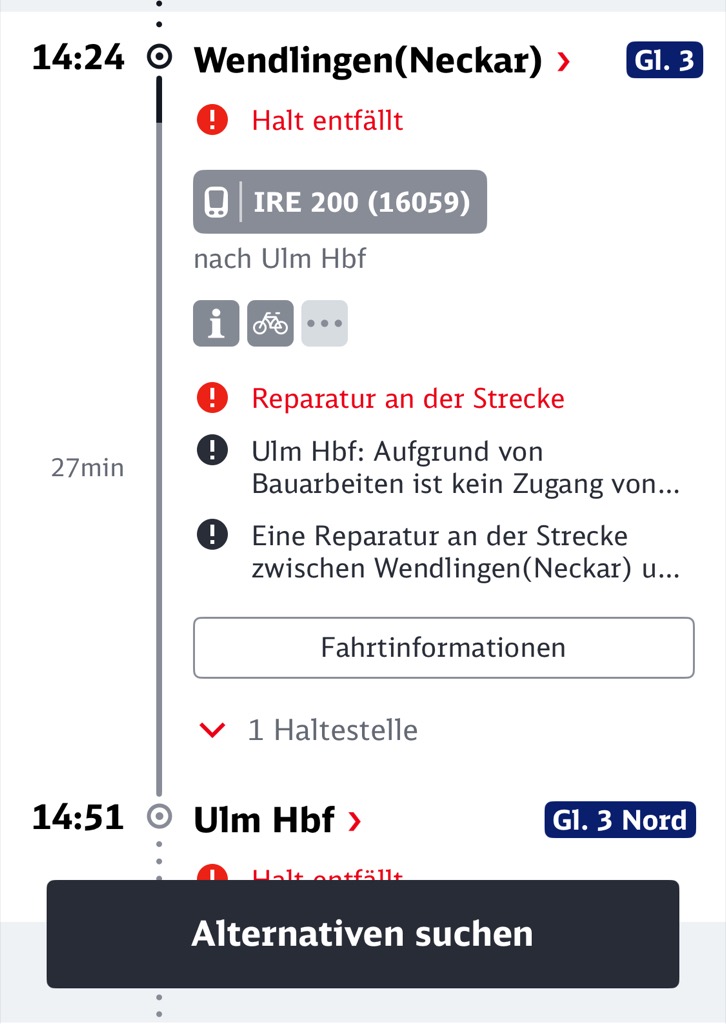726x1024 pixels.
Task: View bicycle transport info icon
Action: [270, 323]
